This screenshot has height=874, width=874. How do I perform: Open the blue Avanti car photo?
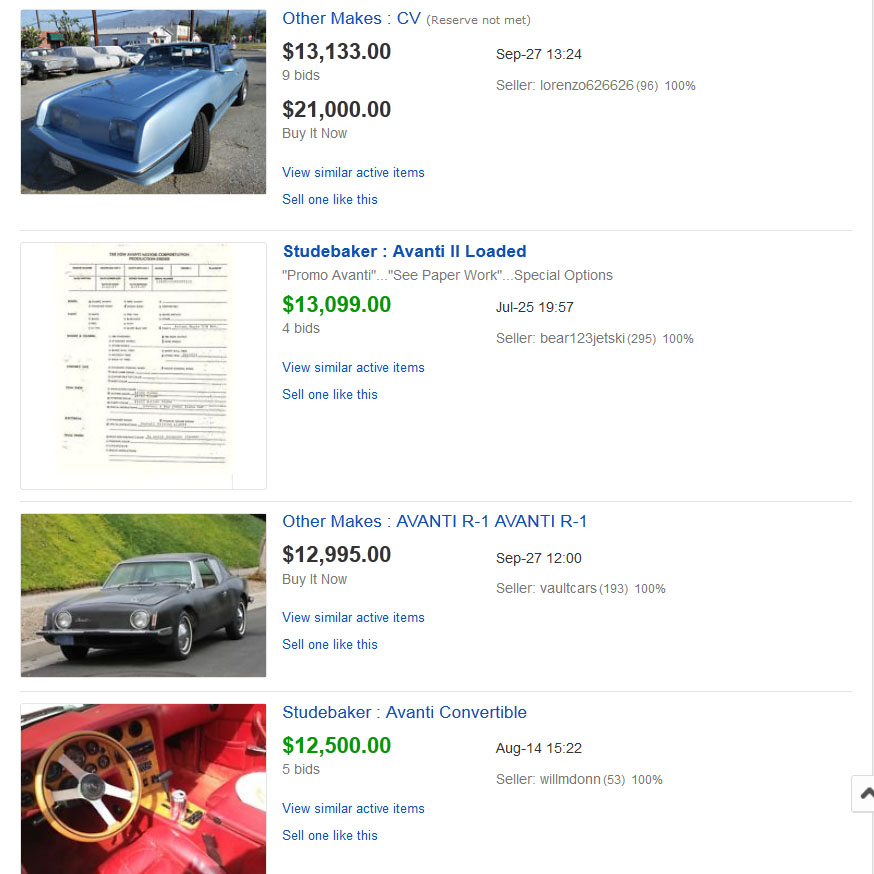tap(143, 101)
